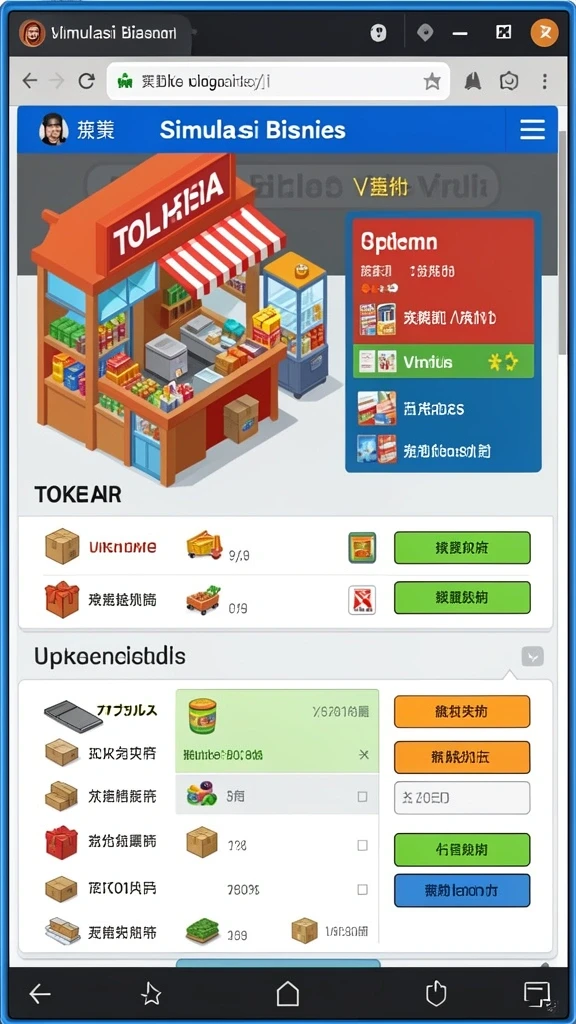Tap the blue button at the panel's bottom right

[x=462, y=890]
